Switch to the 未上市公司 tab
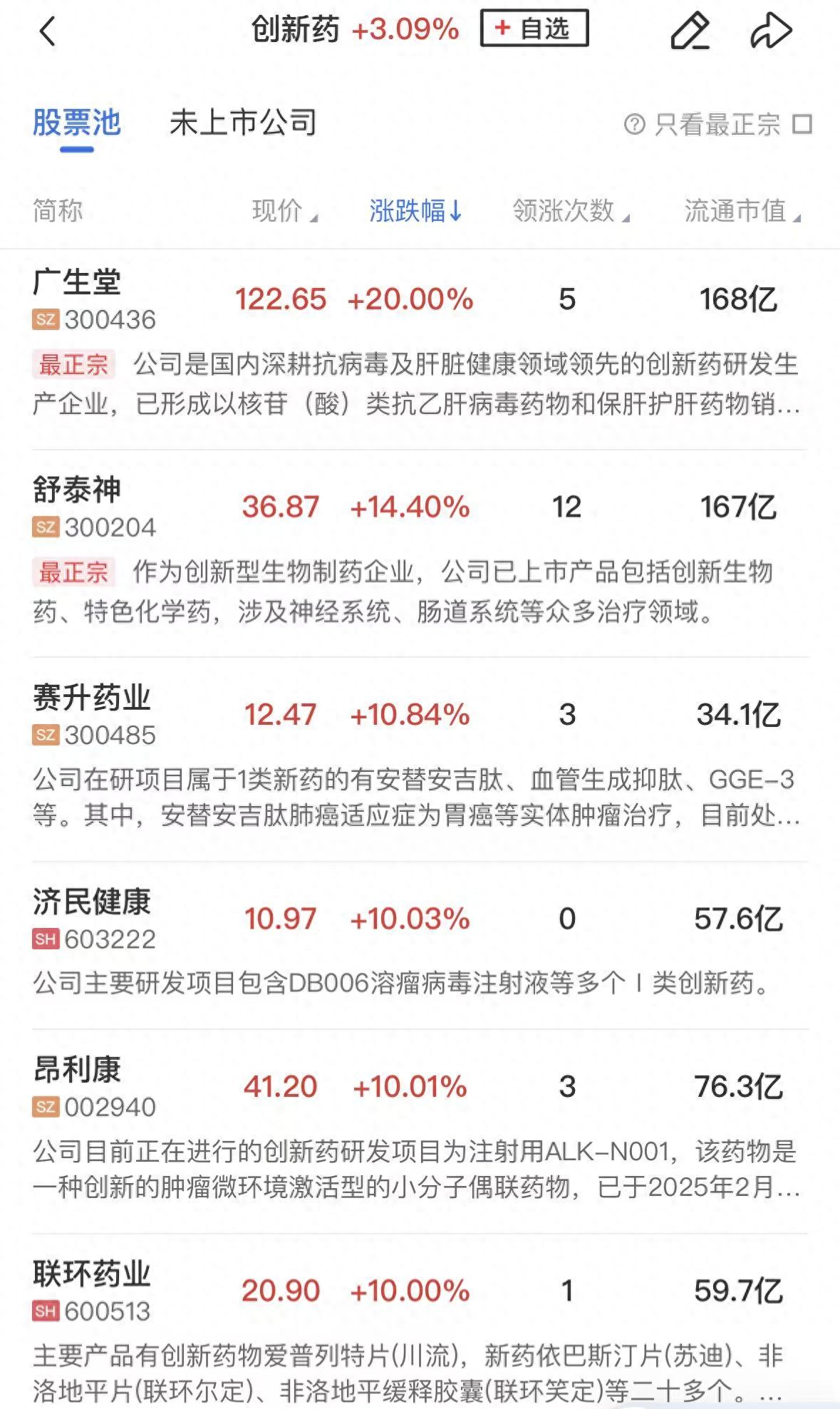The width and height of the screenshot is (840, 1409). click(x=243, y=123)
